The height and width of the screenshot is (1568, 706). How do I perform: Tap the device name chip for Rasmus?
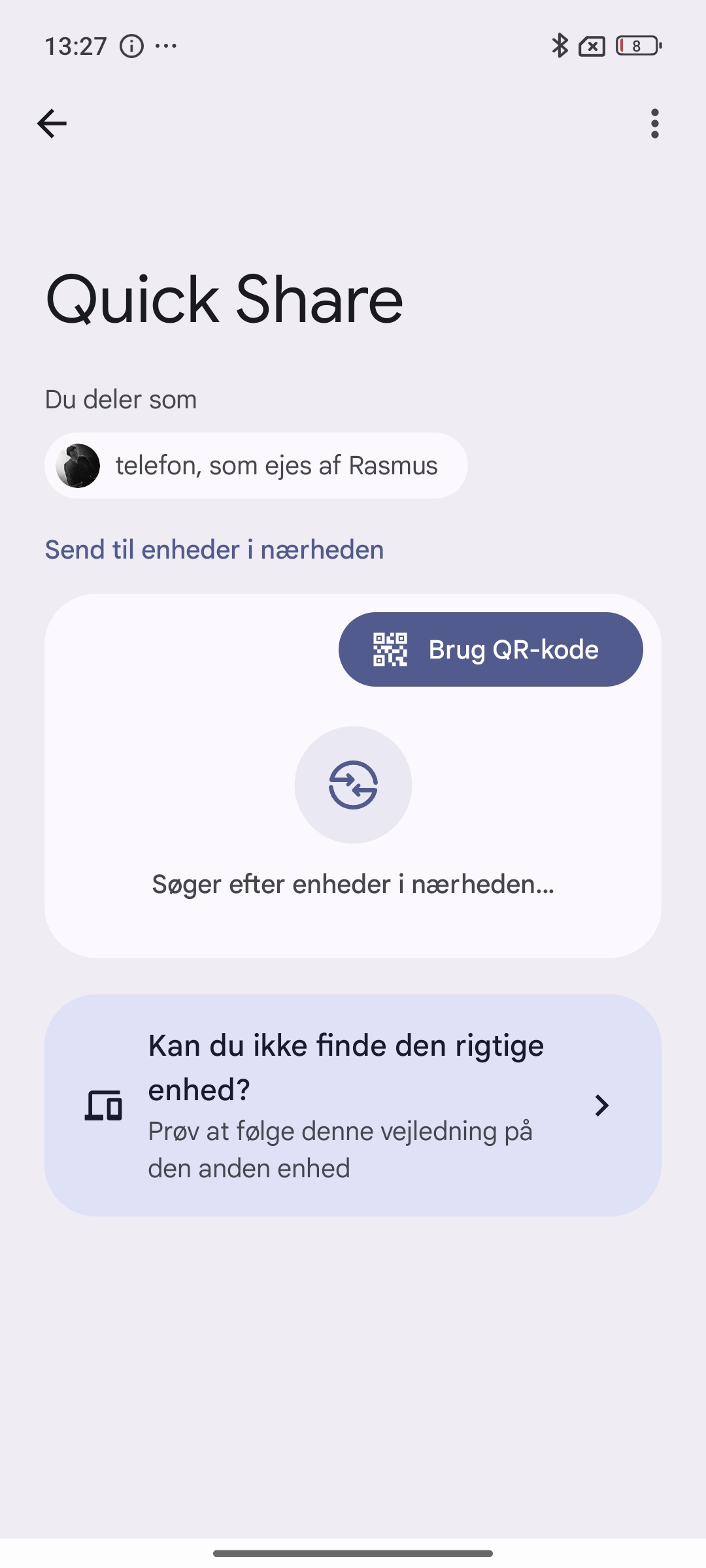pos(256,466)
